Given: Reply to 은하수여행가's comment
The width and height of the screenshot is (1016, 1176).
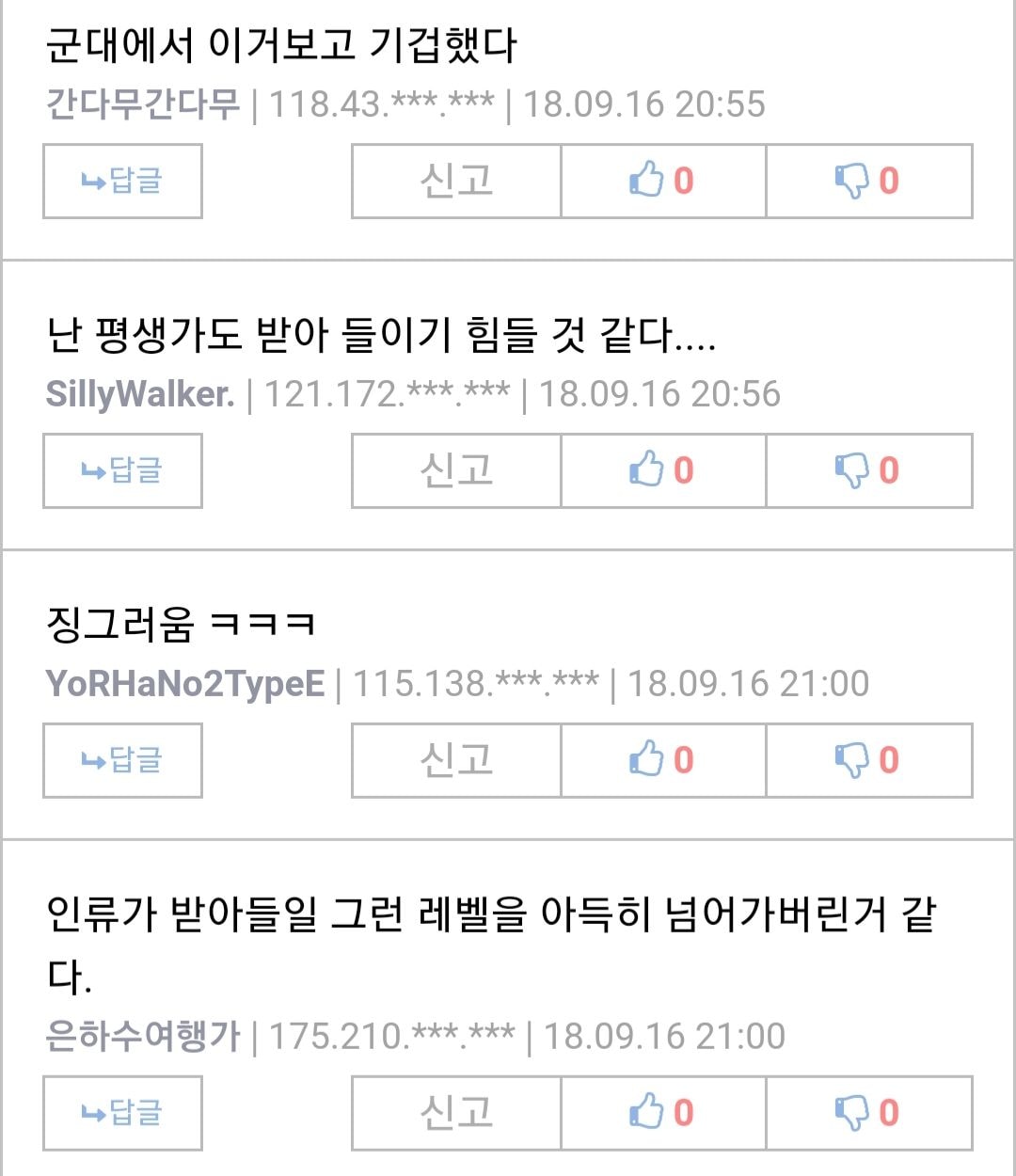Looking at the screenshot, I should click(122, 1113).
